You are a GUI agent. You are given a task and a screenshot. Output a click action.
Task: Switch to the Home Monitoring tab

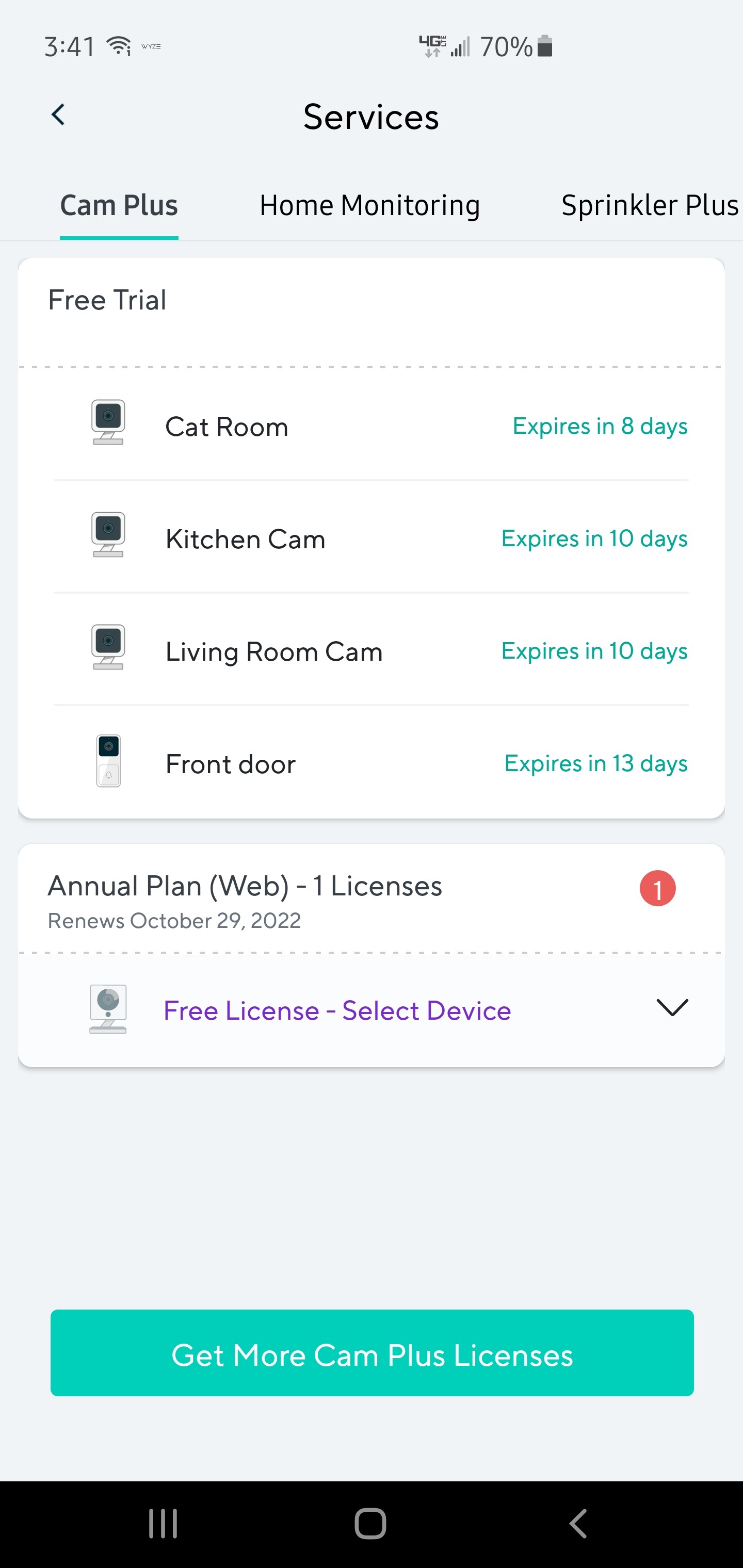(369, 206)
